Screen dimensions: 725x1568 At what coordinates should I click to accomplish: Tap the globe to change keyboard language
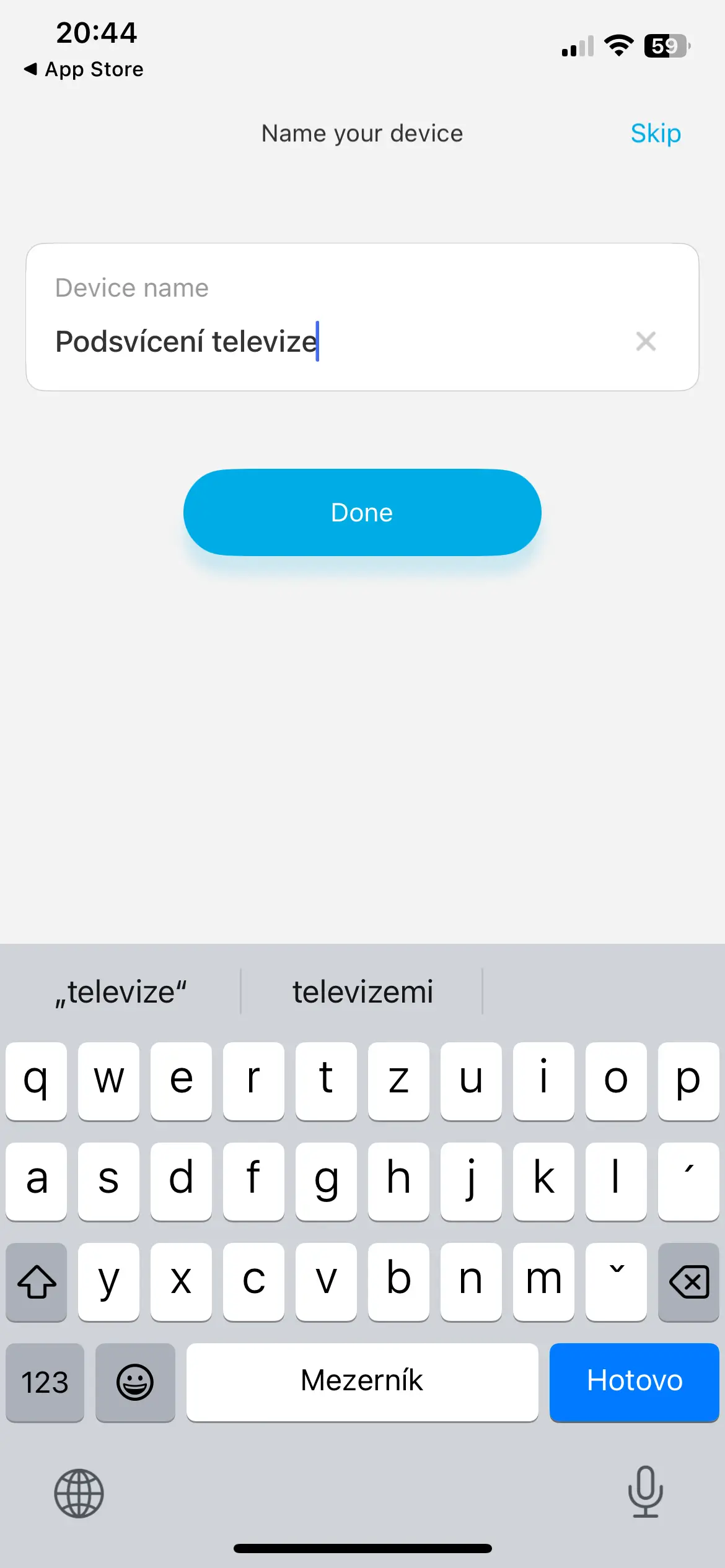pos(79,1493)
